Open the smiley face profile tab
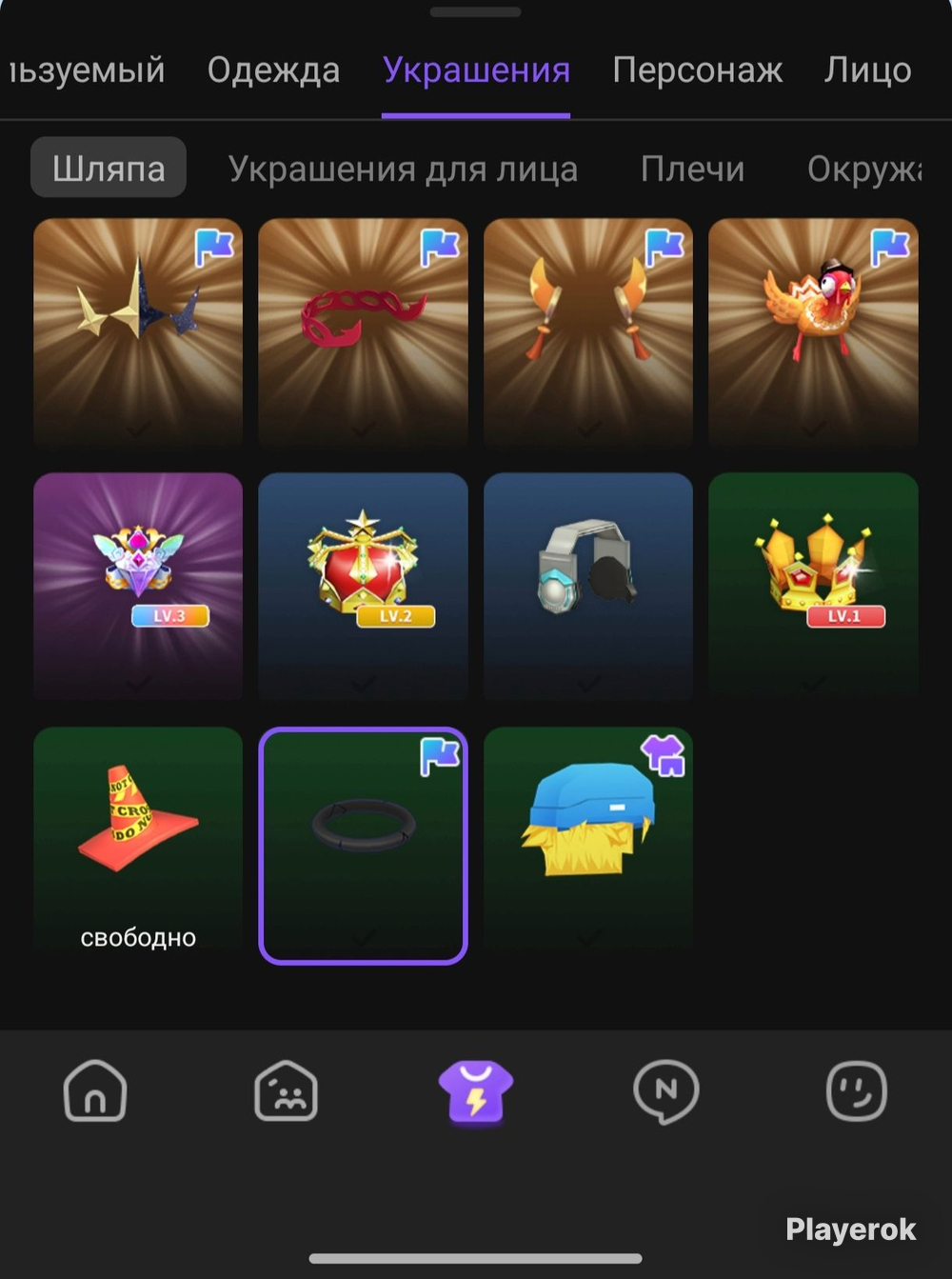The image size is (952, 1279). pos(856,1090)
